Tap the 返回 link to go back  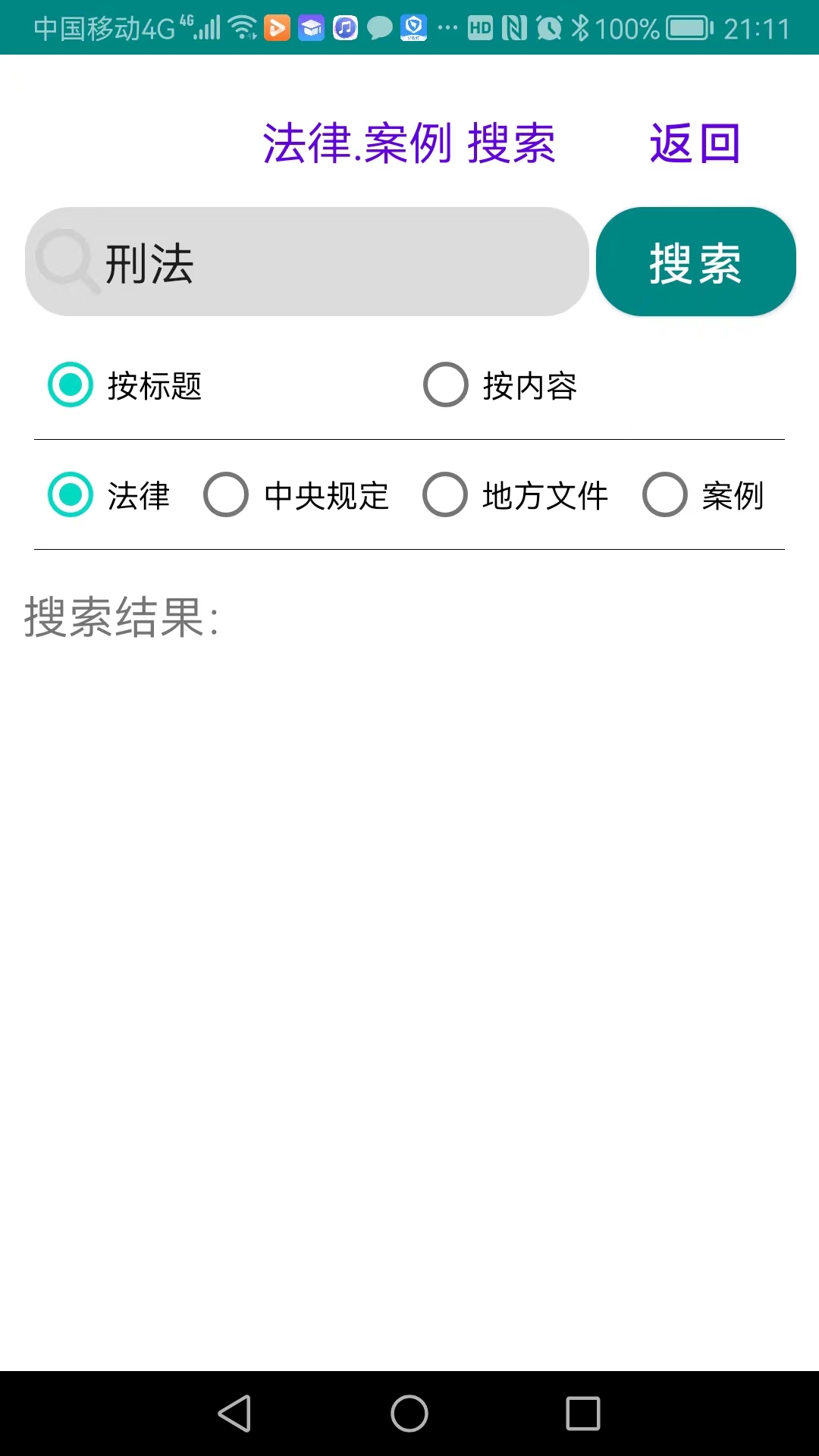pyautogui.click(x=692, y=144)
